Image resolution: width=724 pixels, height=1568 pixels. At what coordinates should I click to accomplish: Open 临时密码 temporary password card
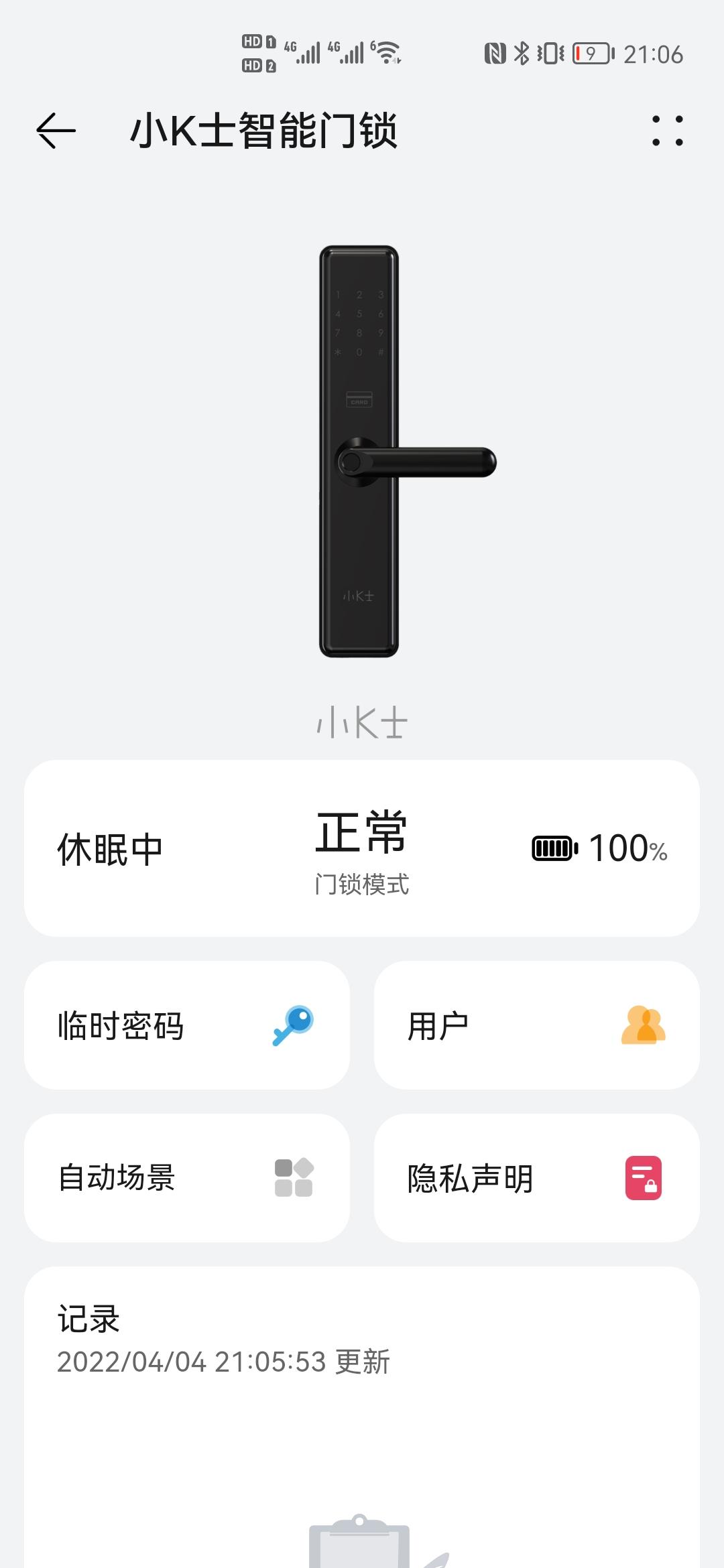[186, 1025]
